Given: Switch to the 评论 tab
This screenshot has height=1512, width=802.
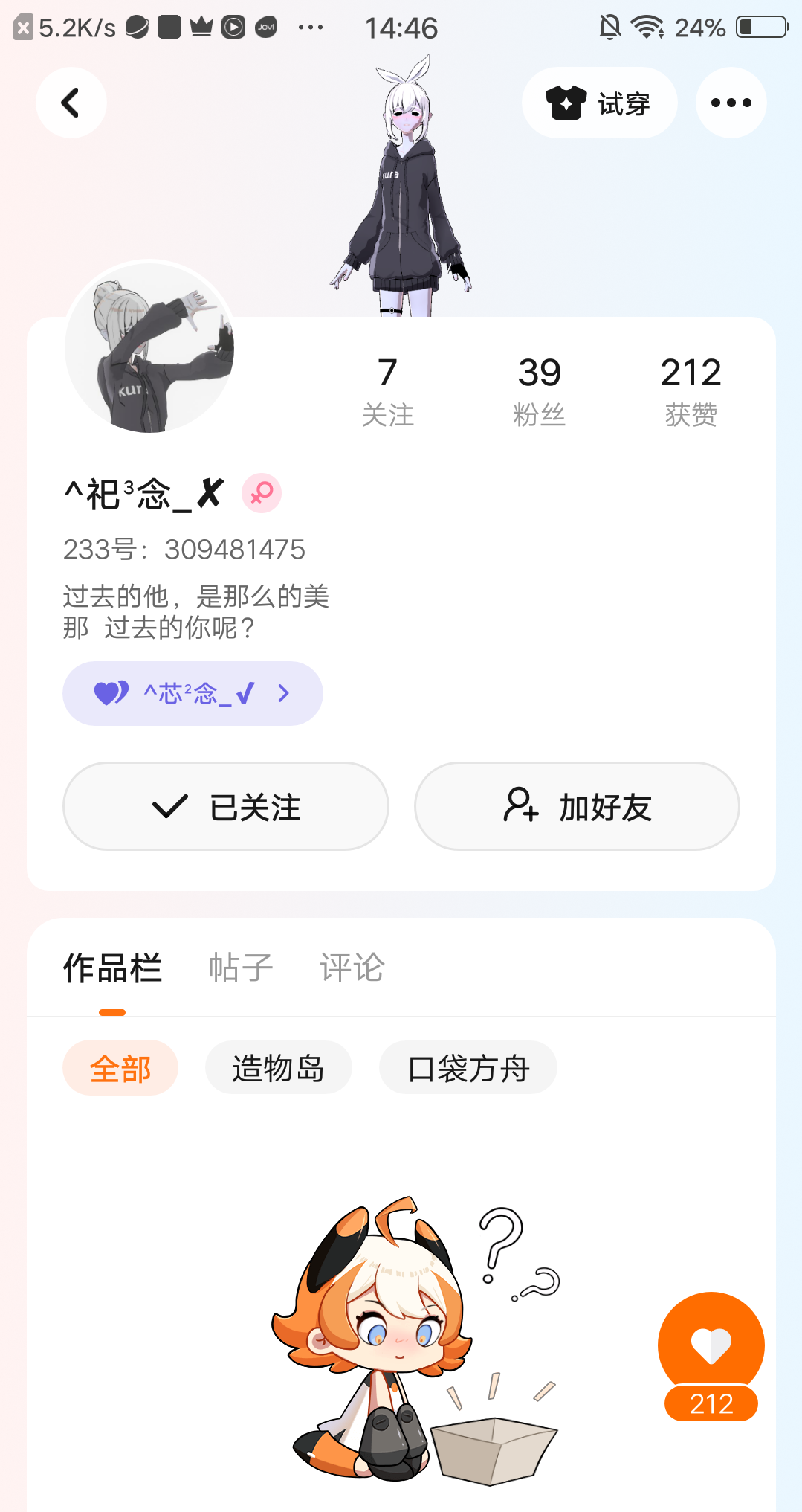Looking at the screenshot, I should point(352,968).
